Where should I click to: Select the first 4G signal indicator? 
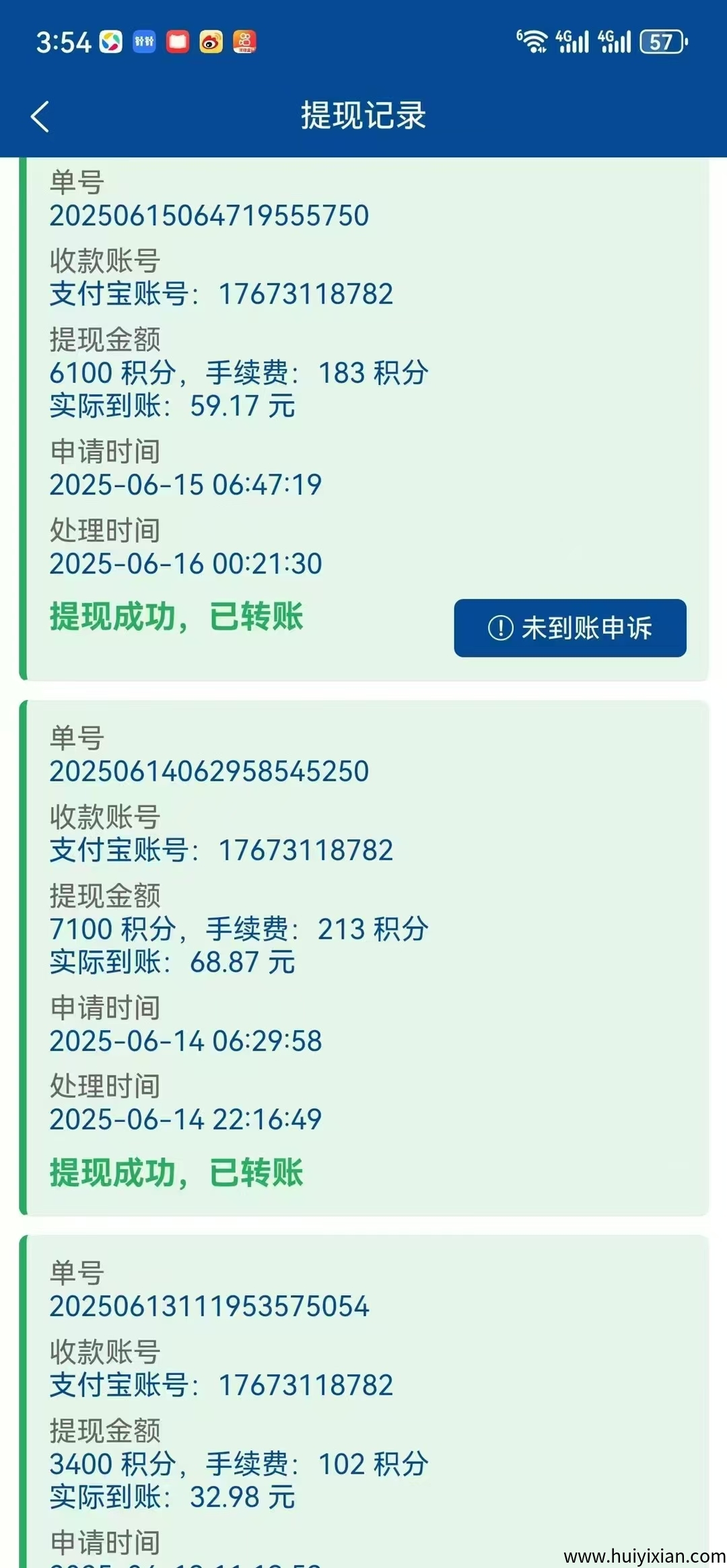(x=574, y=40)
